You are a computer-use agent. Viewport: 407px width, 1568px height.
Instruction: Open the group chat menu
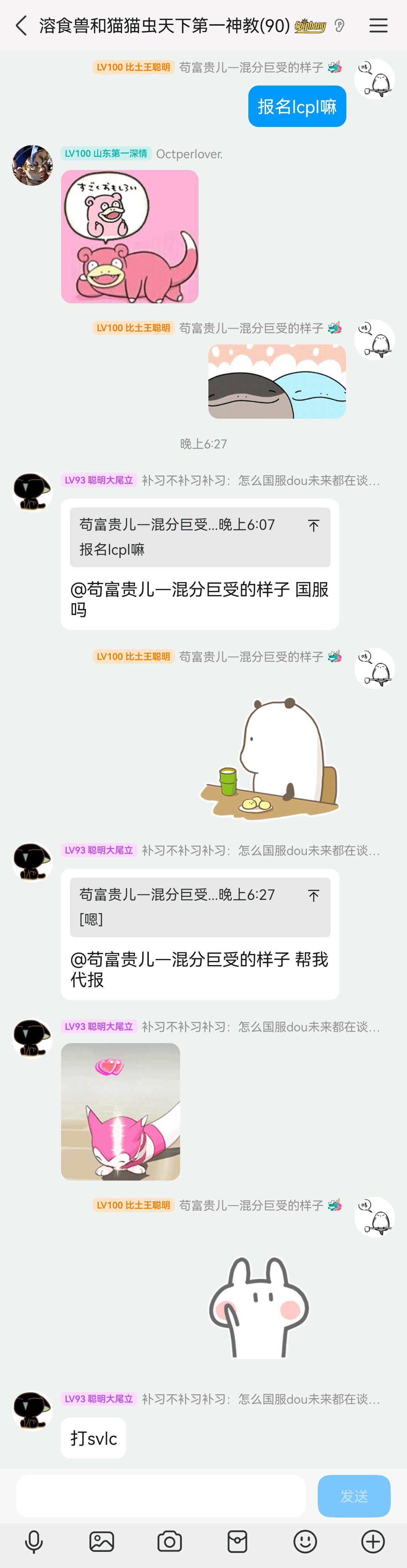tap(378, 26)
